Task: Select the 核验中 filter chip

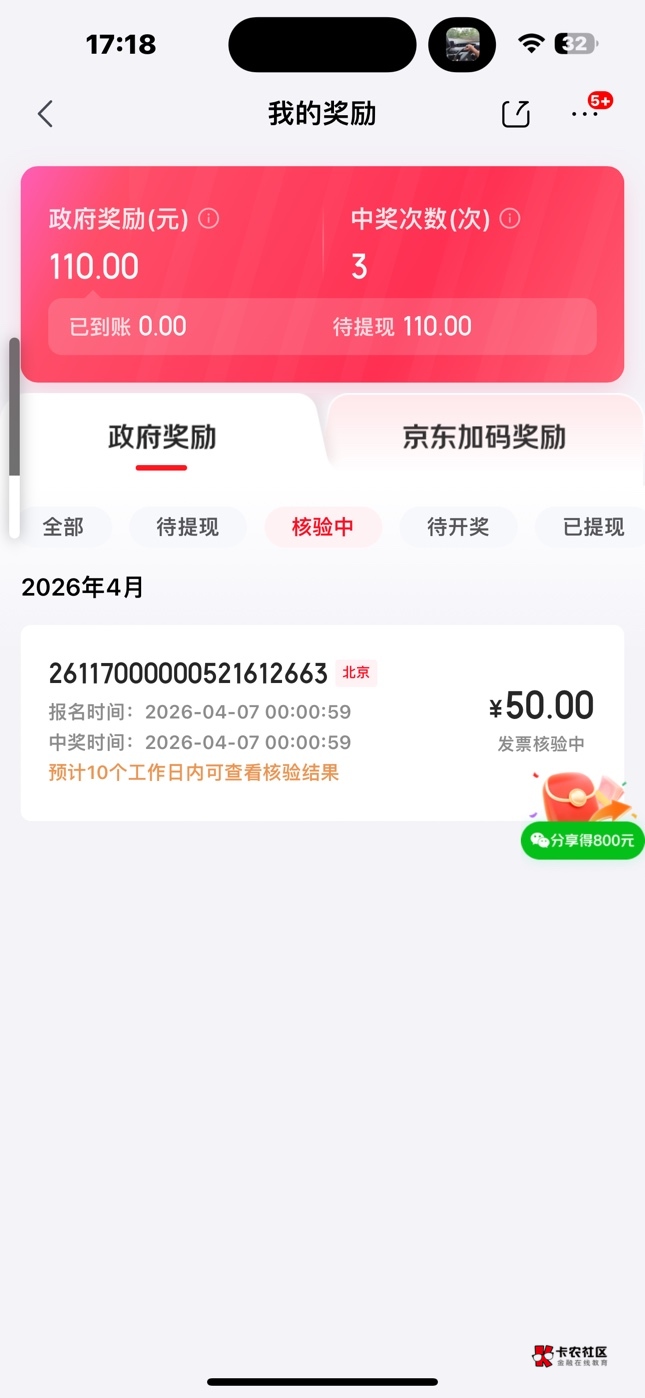Action: point(323,527)
